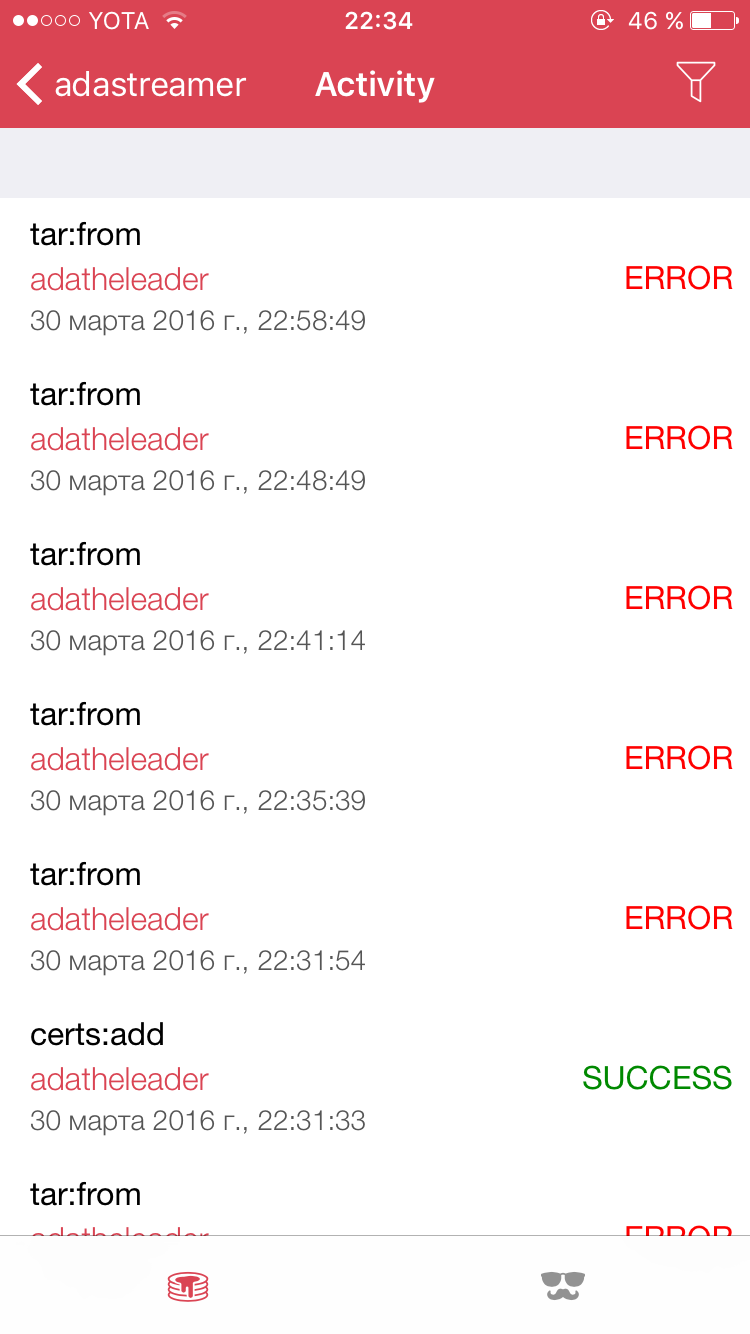
Task: Open the activity filter funnel
Action: click(695, 82)
